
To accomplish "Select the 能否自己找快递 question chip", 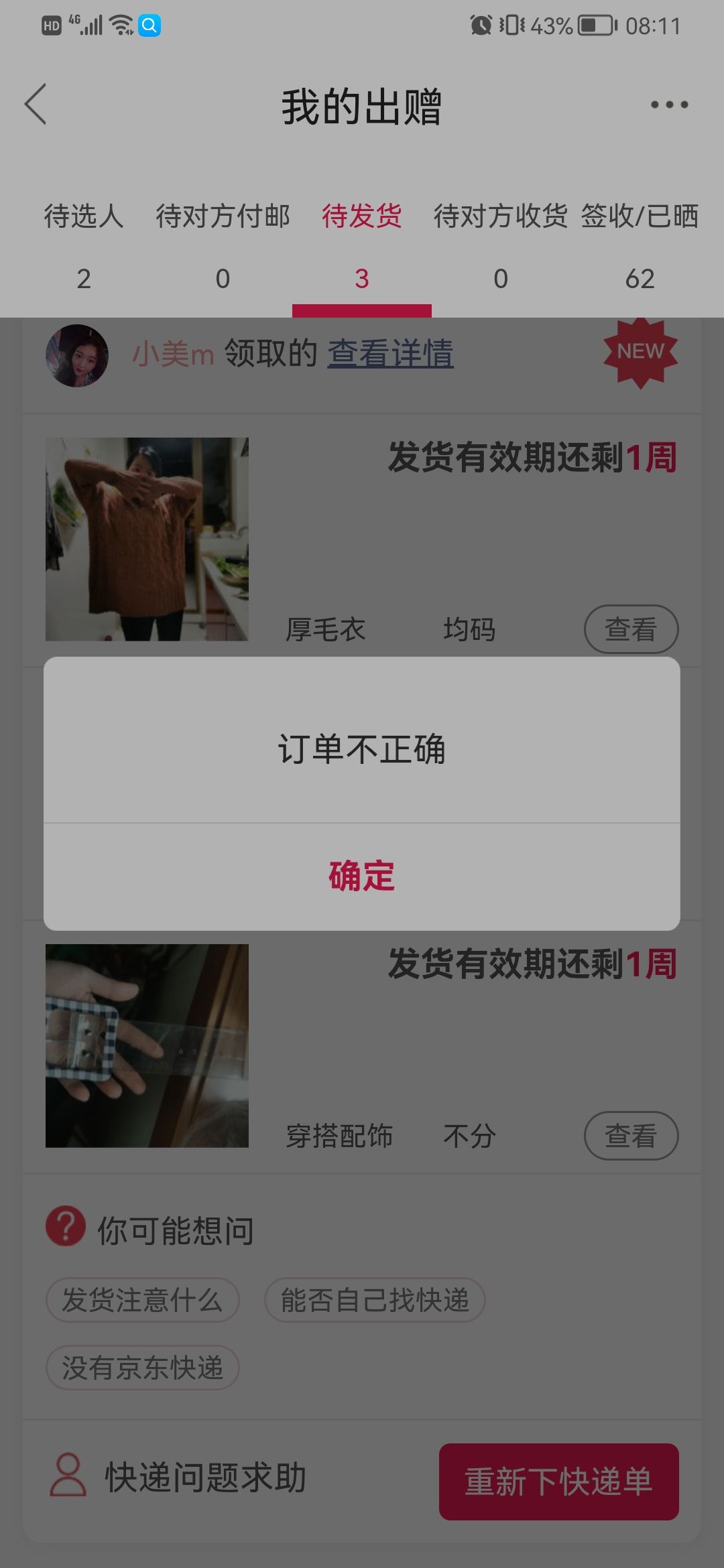I will (375, 1300).
